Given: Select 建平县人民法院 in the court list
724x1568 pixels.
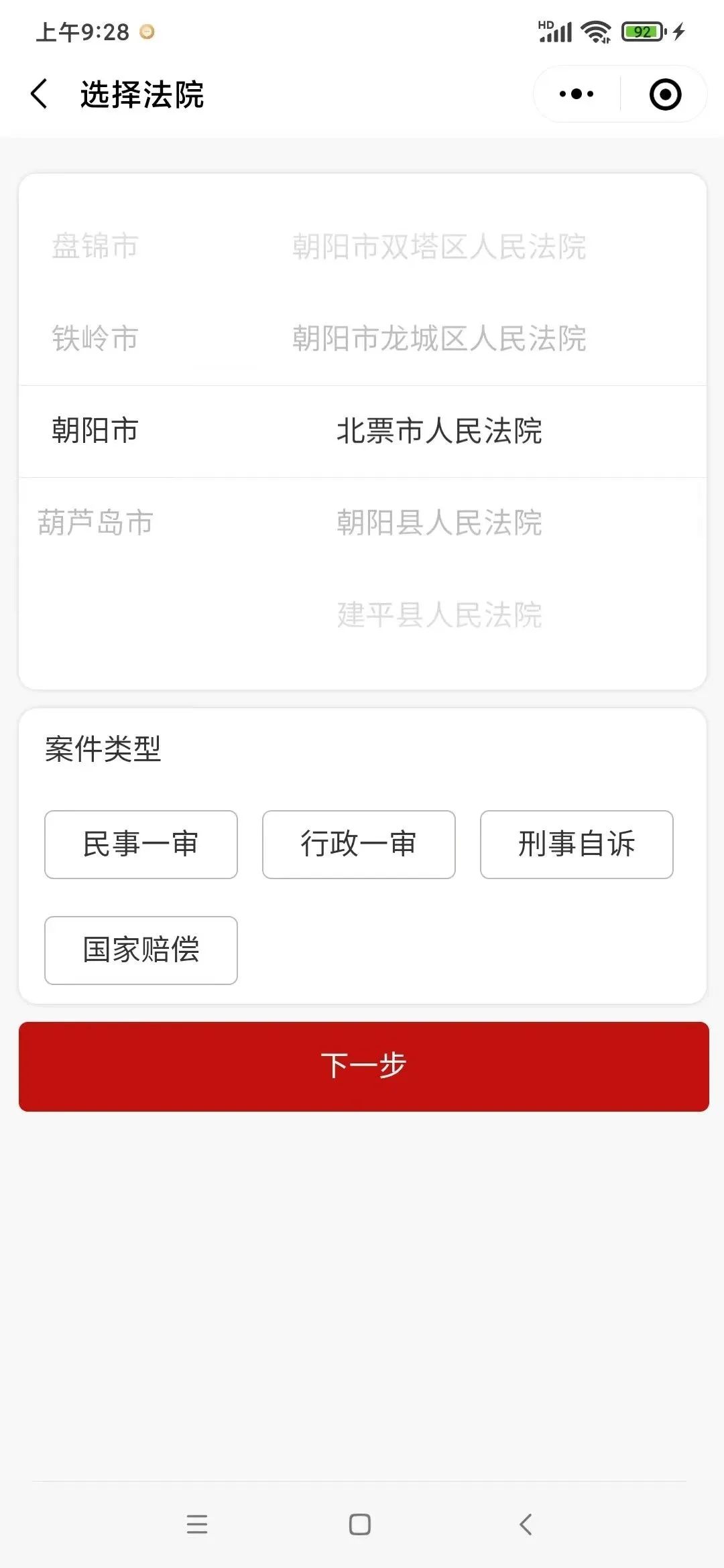Looking at the screenshot, I should tap(439, 614).
